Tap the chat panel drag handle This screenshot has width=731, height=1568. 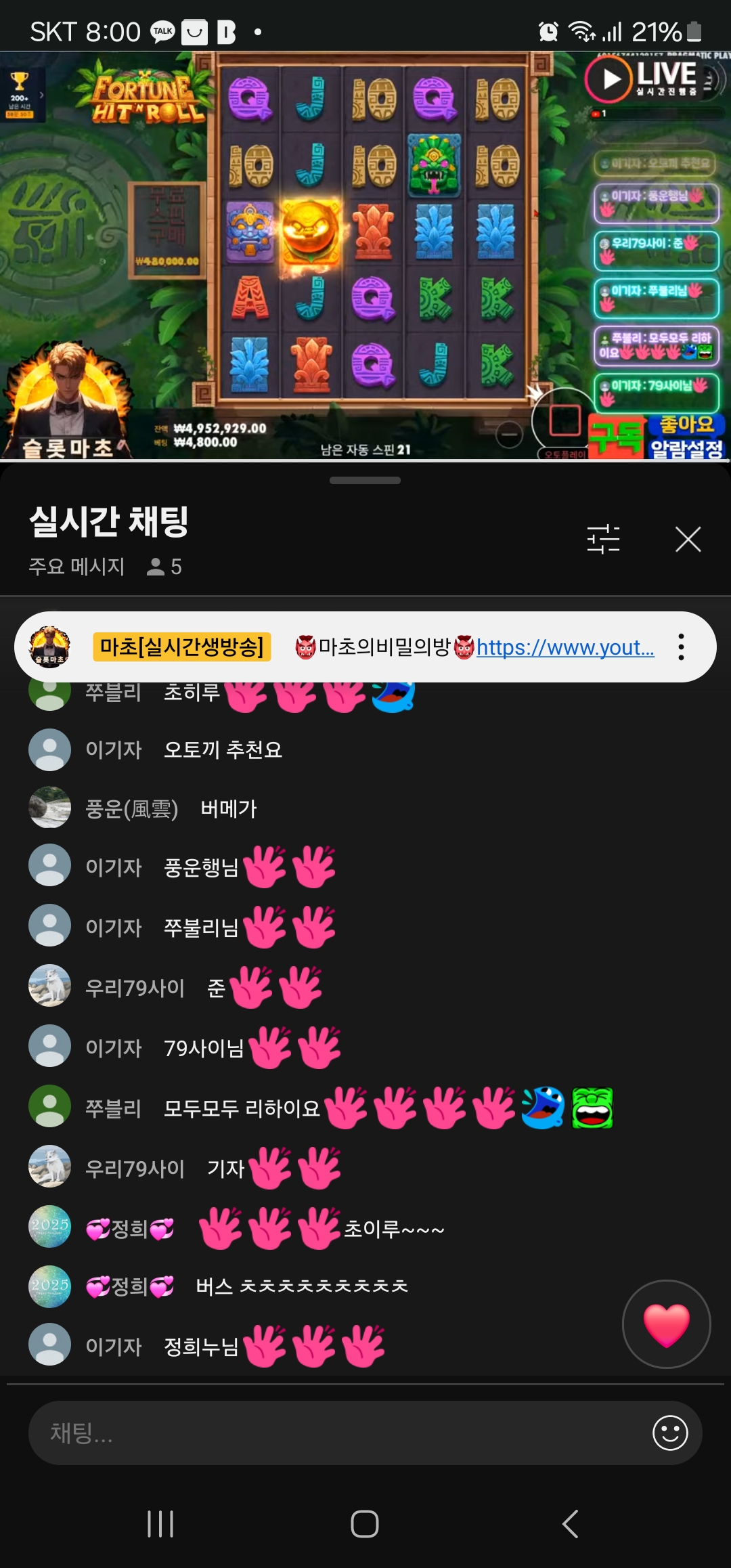365,481
